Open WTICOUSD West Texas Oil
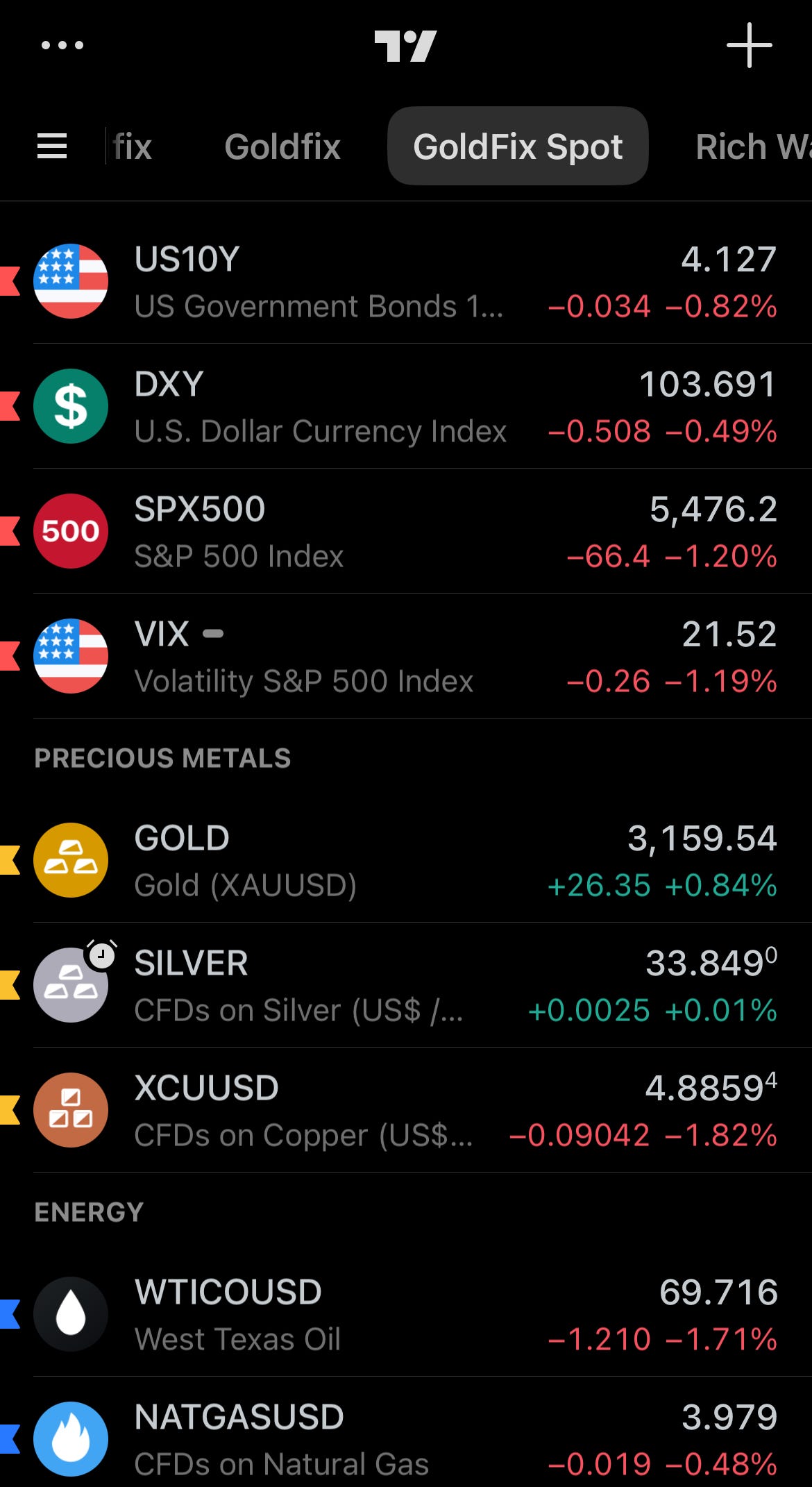Screen dimensions: 812x1487 406,1314
